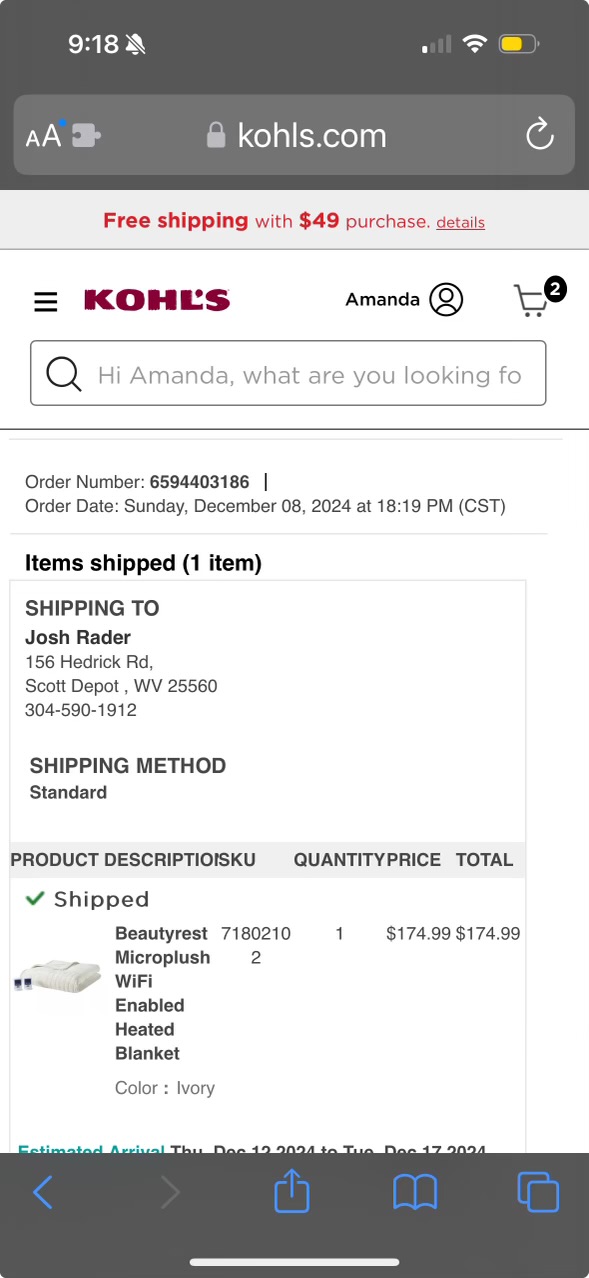Open the free shipping details link
The width and height of the screenshot is (589, 1278).
460,222
